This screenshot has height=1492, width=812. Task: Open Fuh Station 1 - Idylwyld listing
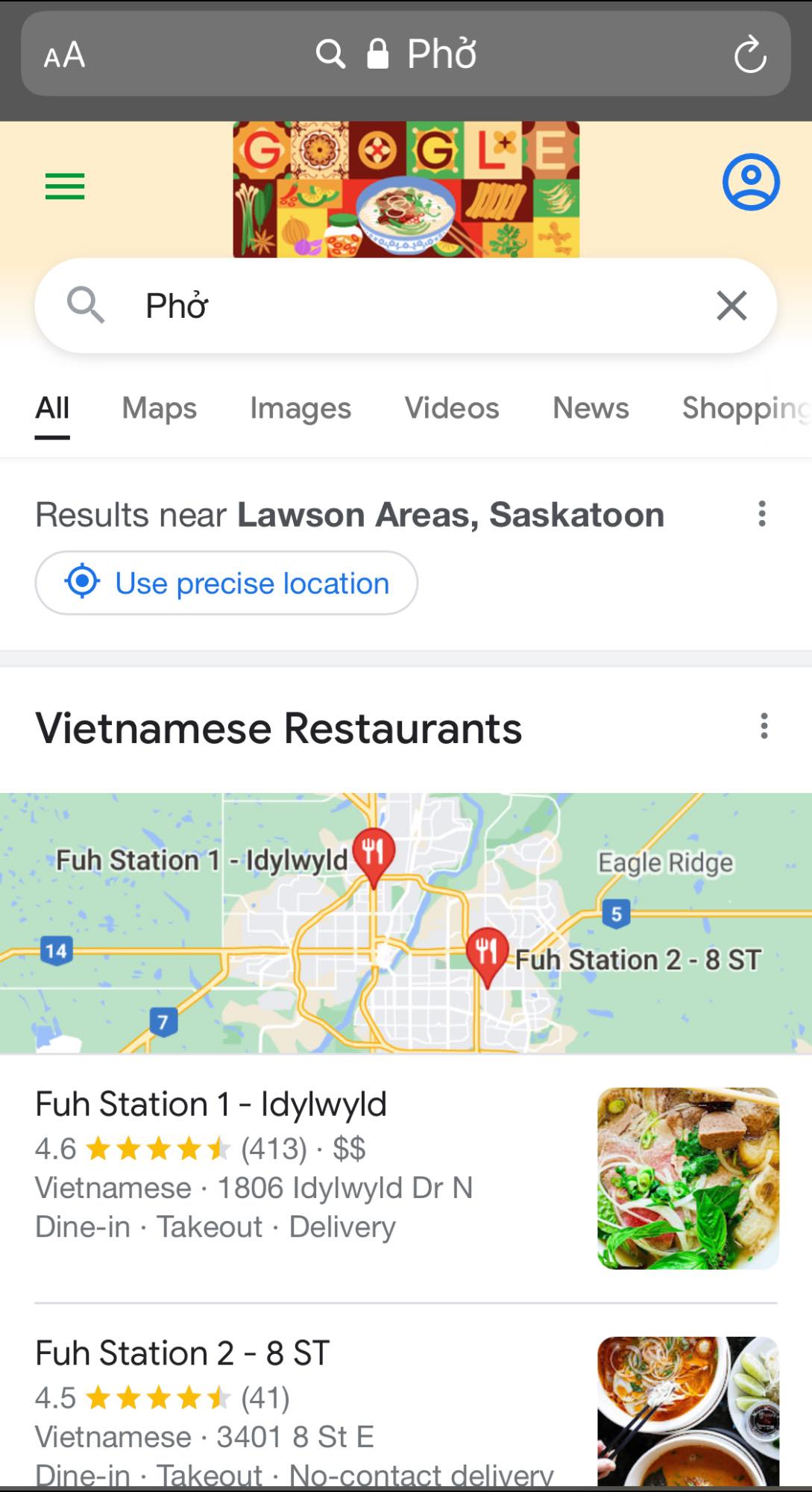point(211,1105)
